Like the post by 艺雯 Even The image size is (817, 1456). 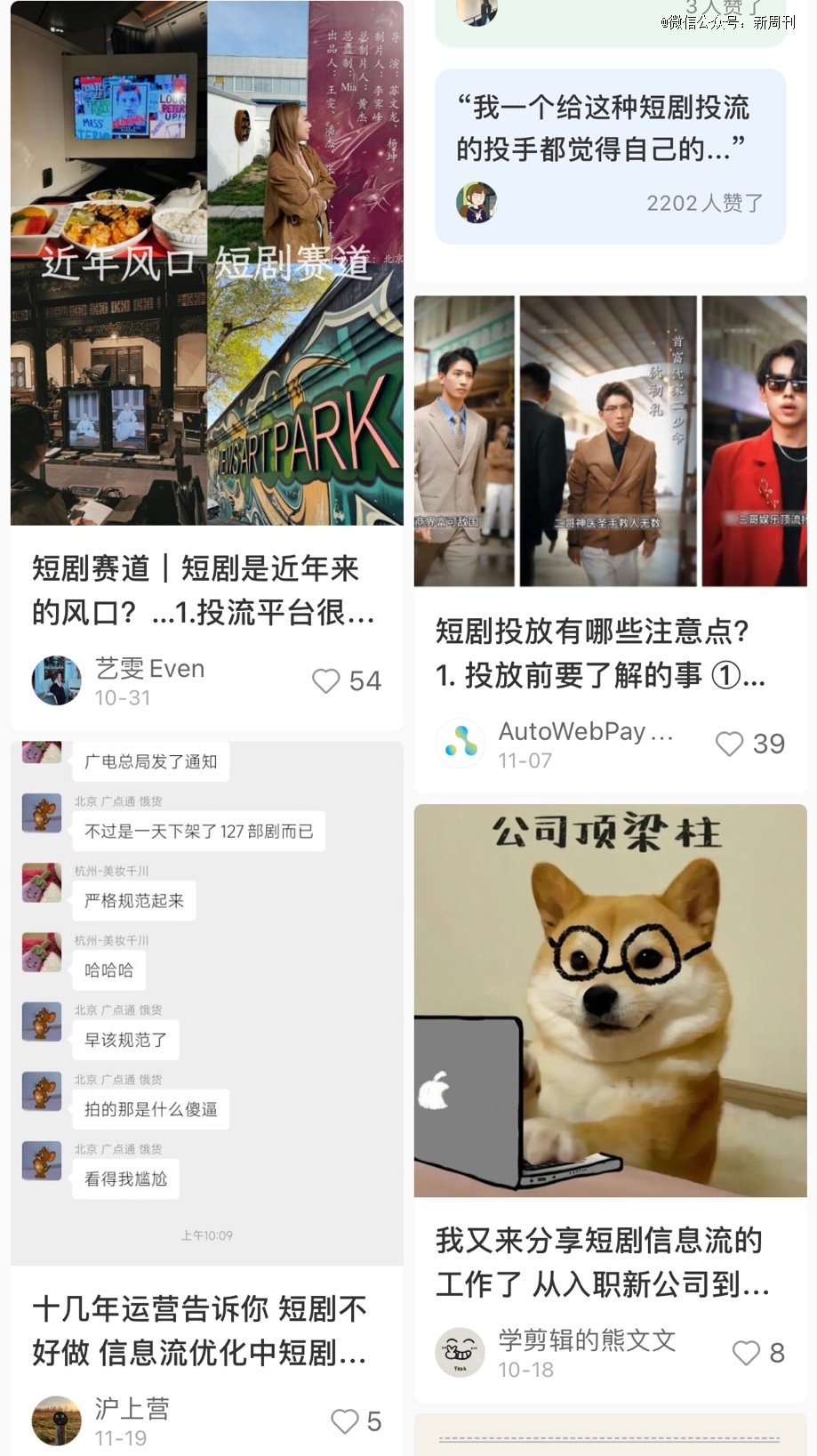point(326,681)
